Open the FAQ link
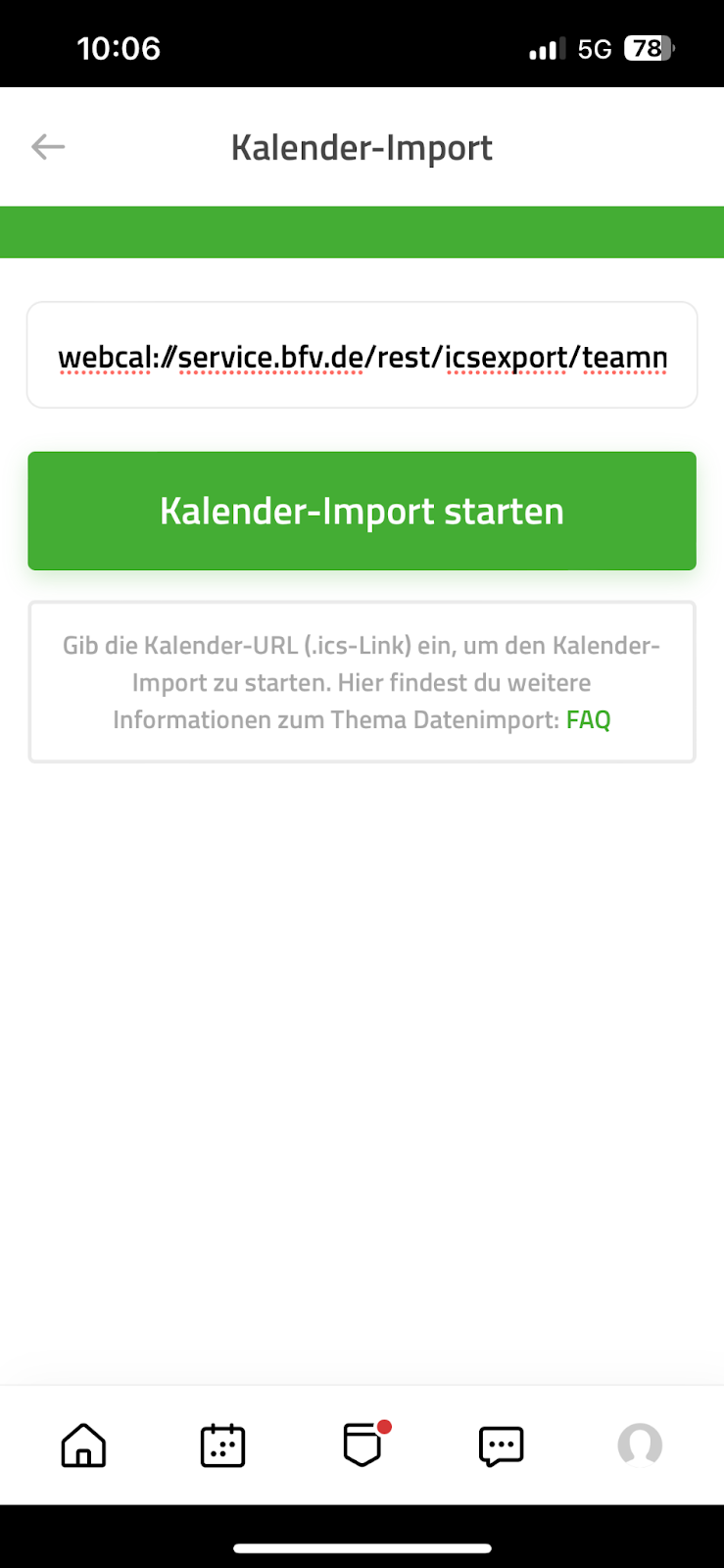This screenshot has height=1568, width=724. tap(588, 719)
